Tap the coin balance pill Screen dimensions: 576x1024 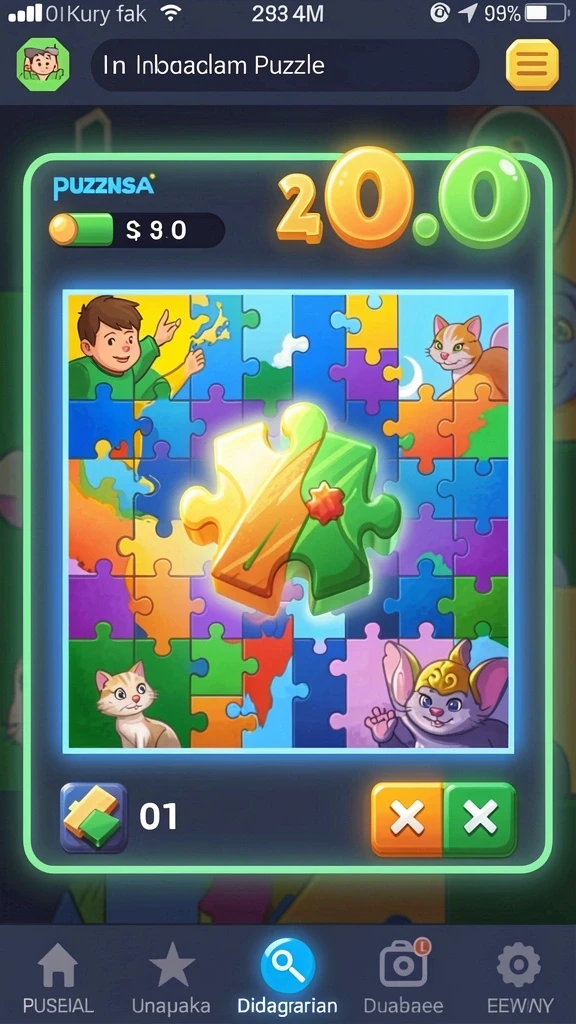(137, 230)
